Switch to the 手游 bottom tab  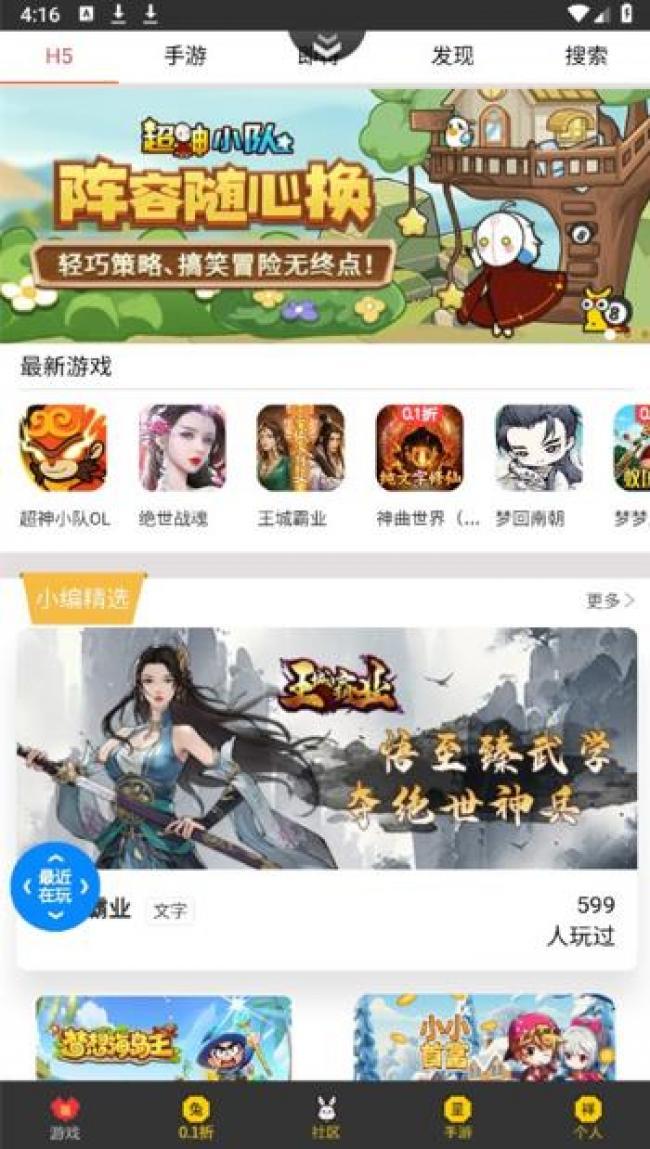[457, 1117]
